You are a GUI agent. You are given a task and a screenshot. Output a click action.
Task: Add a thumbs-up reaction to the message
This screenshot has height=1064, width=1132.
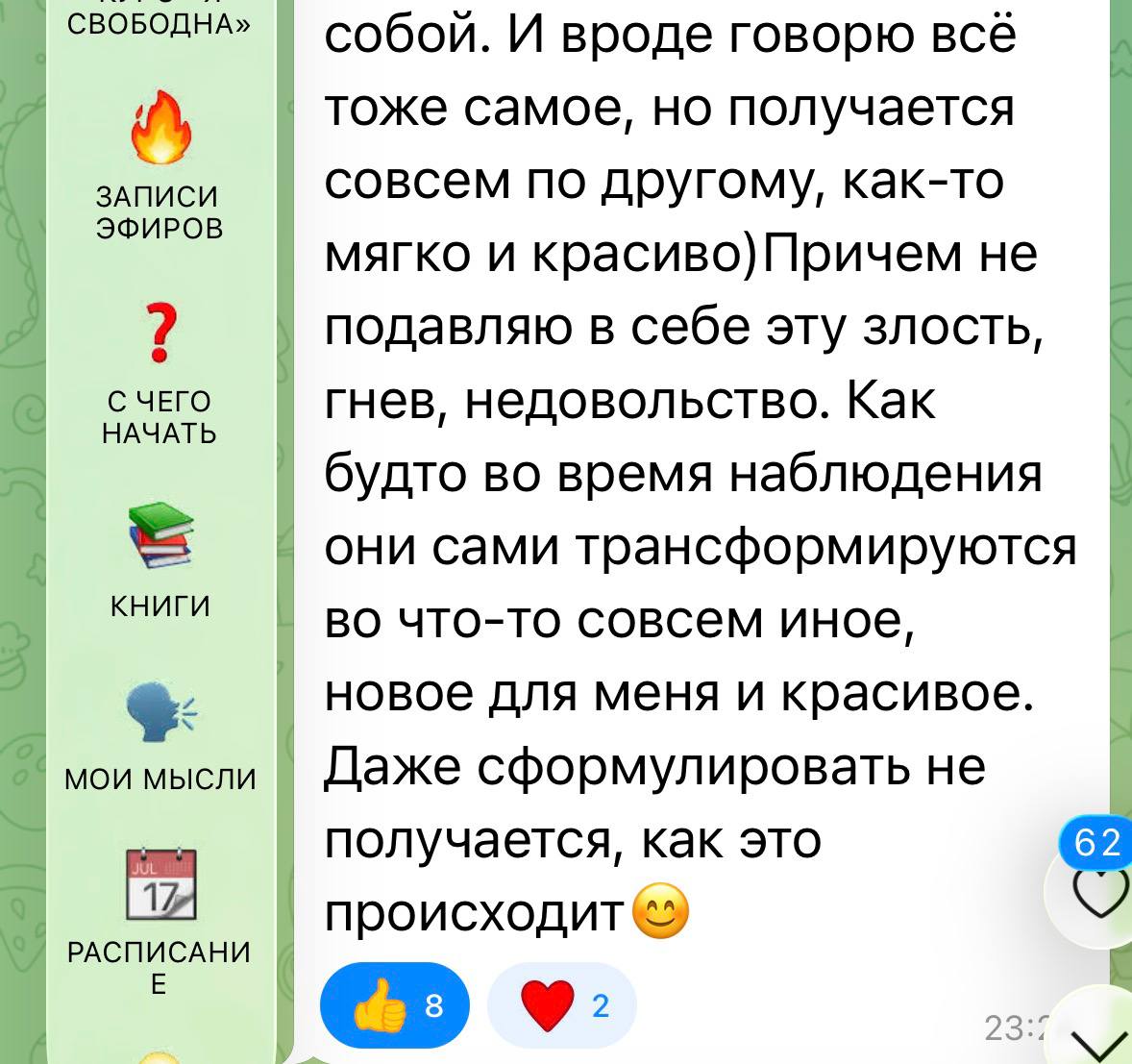pos(396,1005)
